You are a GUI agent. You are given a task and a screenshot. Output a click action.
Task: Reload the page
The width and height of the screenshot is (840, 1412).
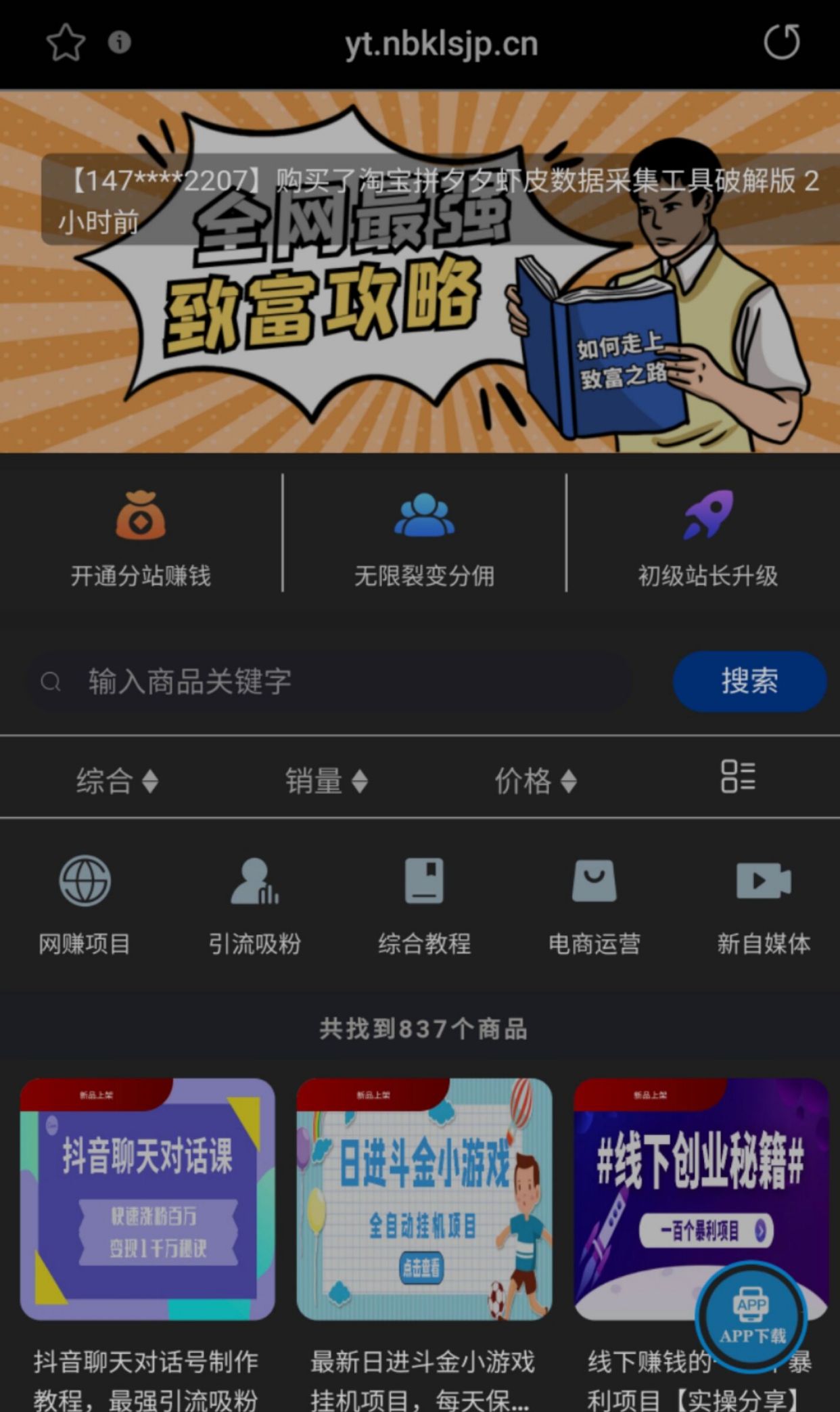pos(782,42)
